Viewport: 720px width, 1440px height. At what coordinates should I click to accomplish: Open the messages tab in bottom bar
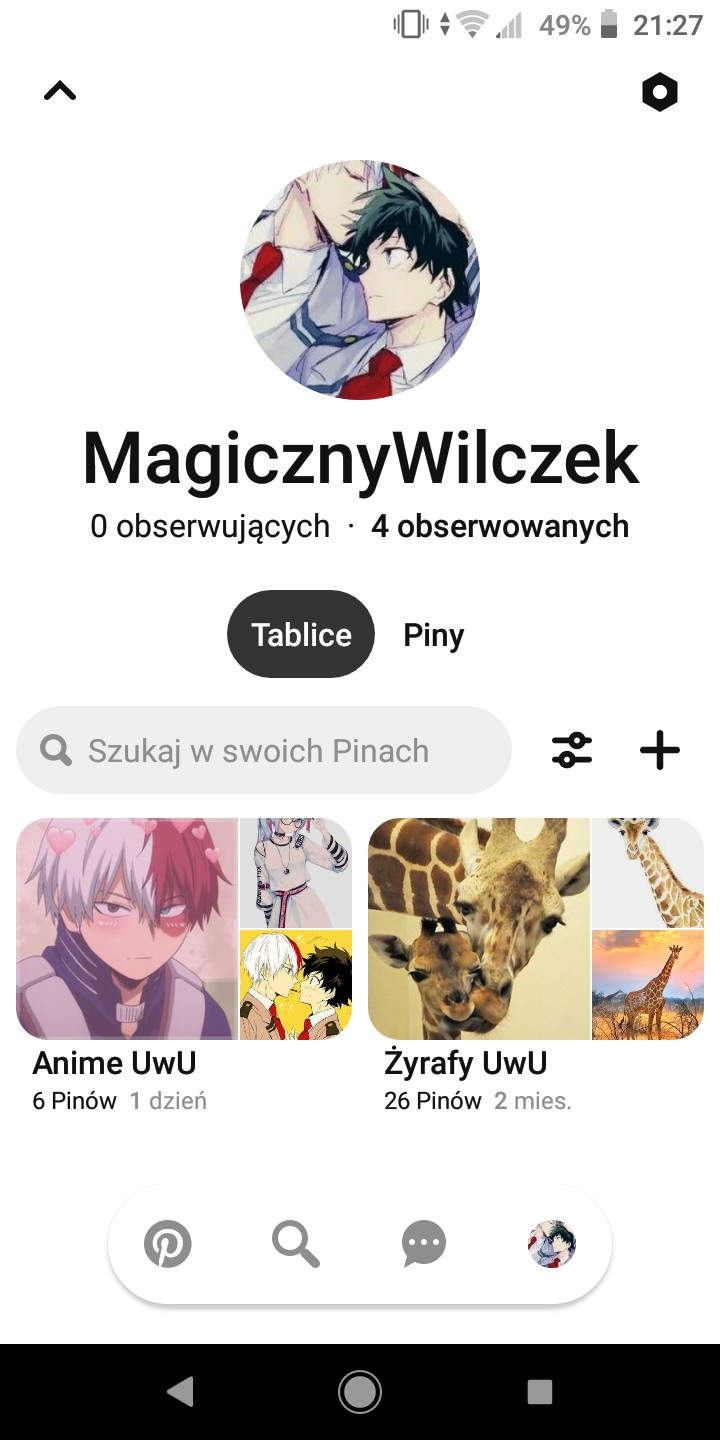[424, 1245]
